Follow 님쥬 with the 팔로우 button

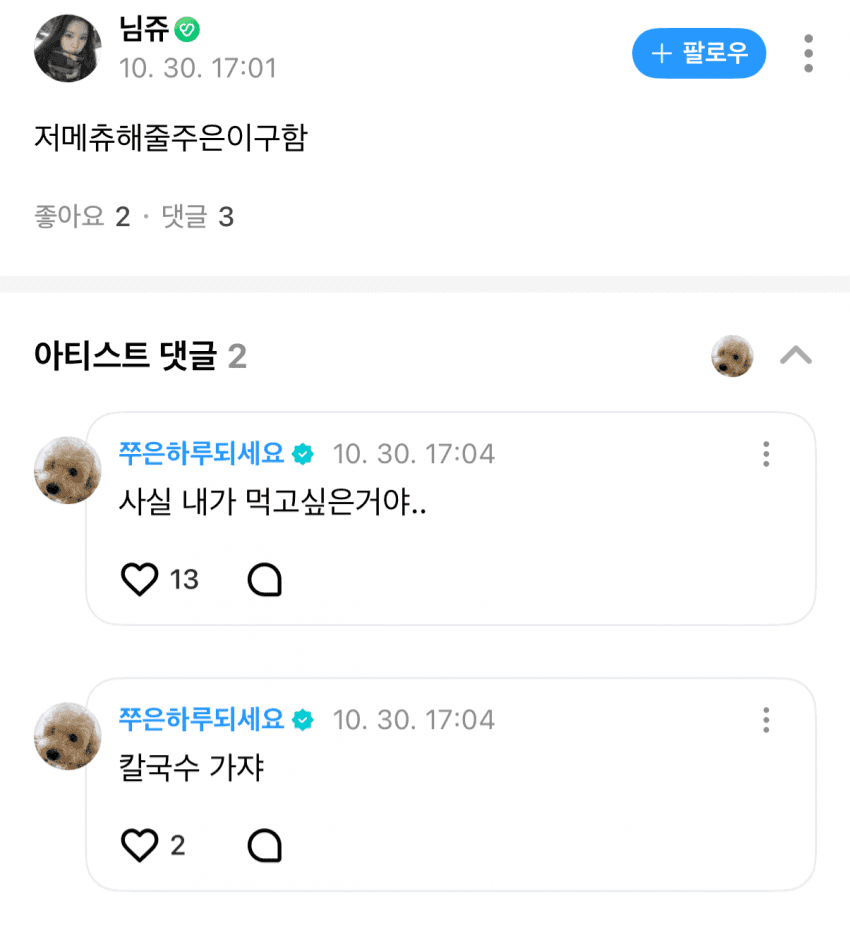point(698,53)
